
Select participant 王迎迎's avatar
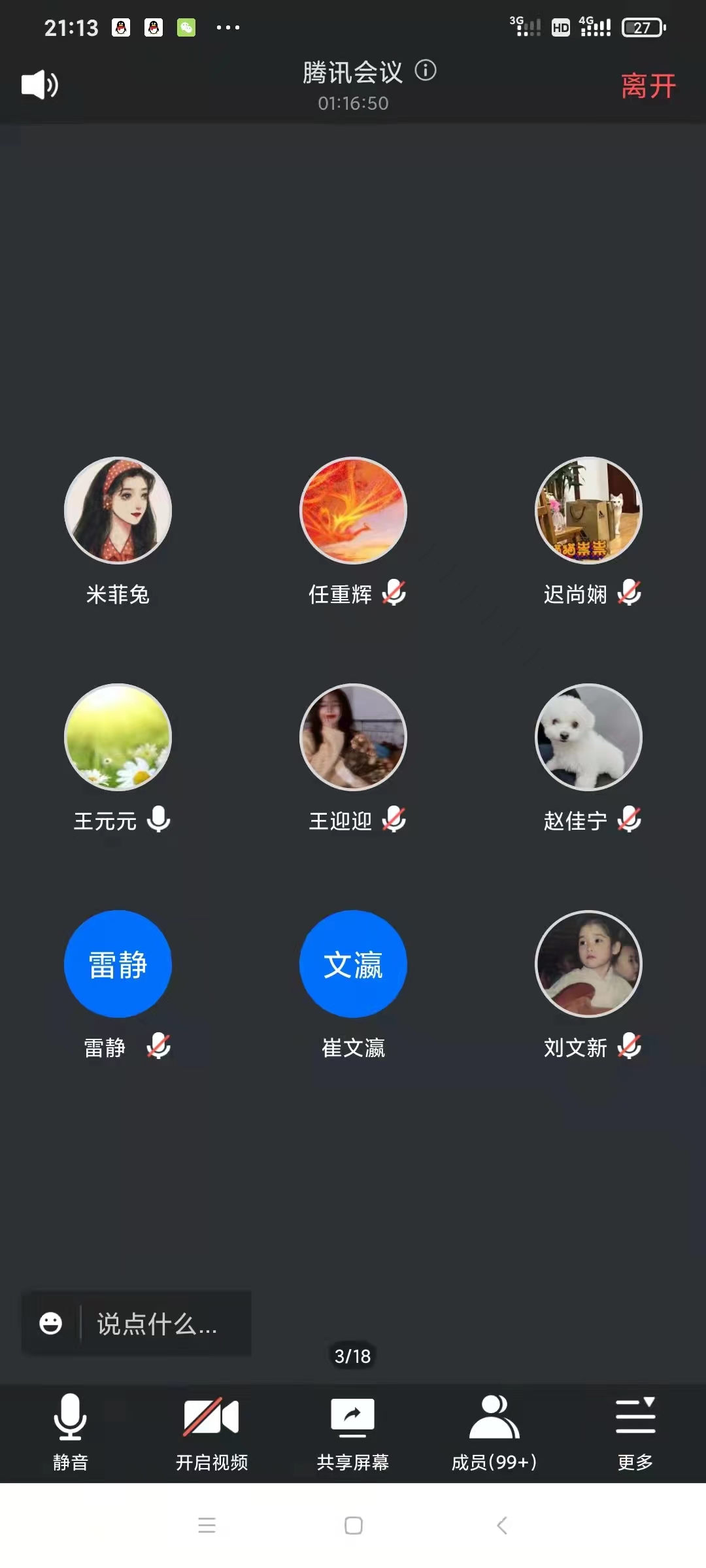(353, 737)
